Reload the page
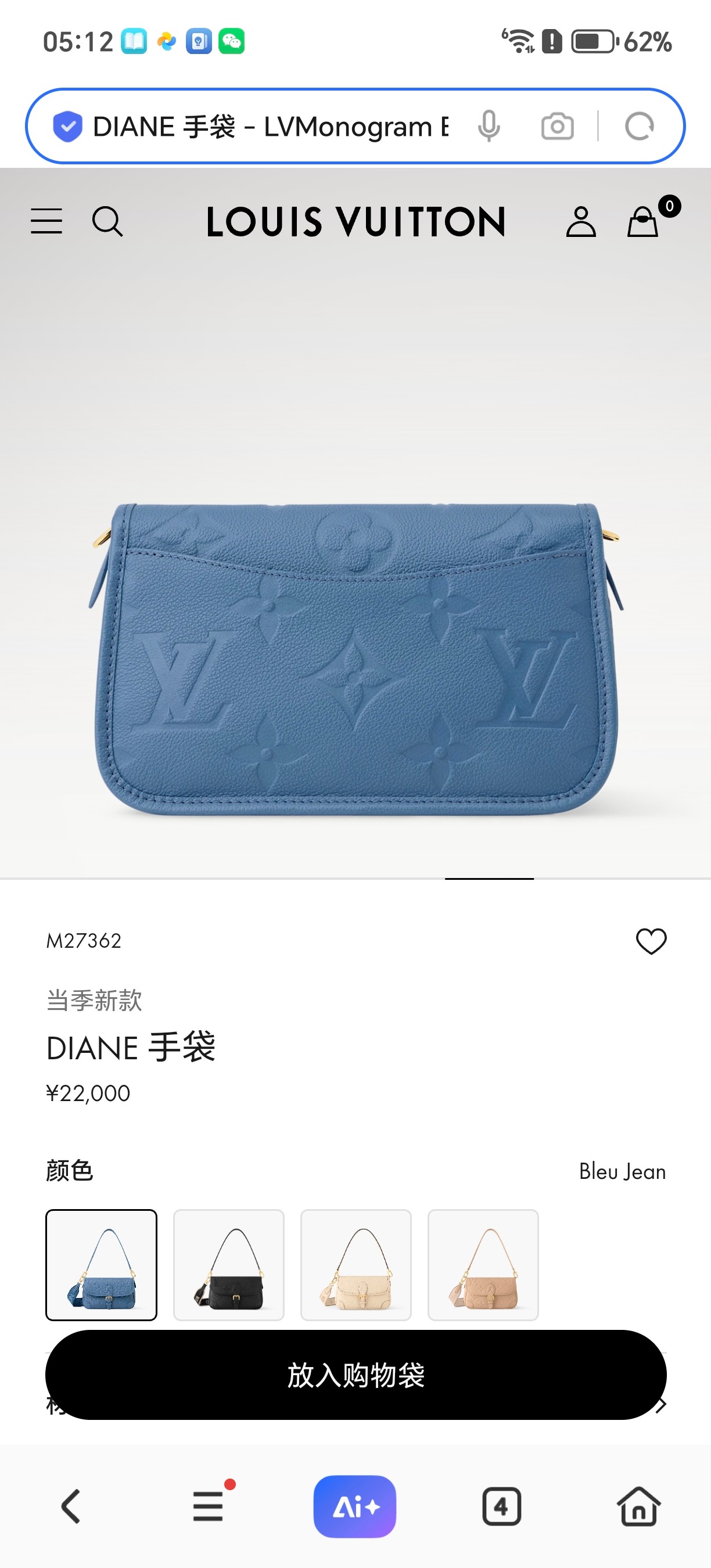The image size is (711, 1568). [x=639, y=127]
